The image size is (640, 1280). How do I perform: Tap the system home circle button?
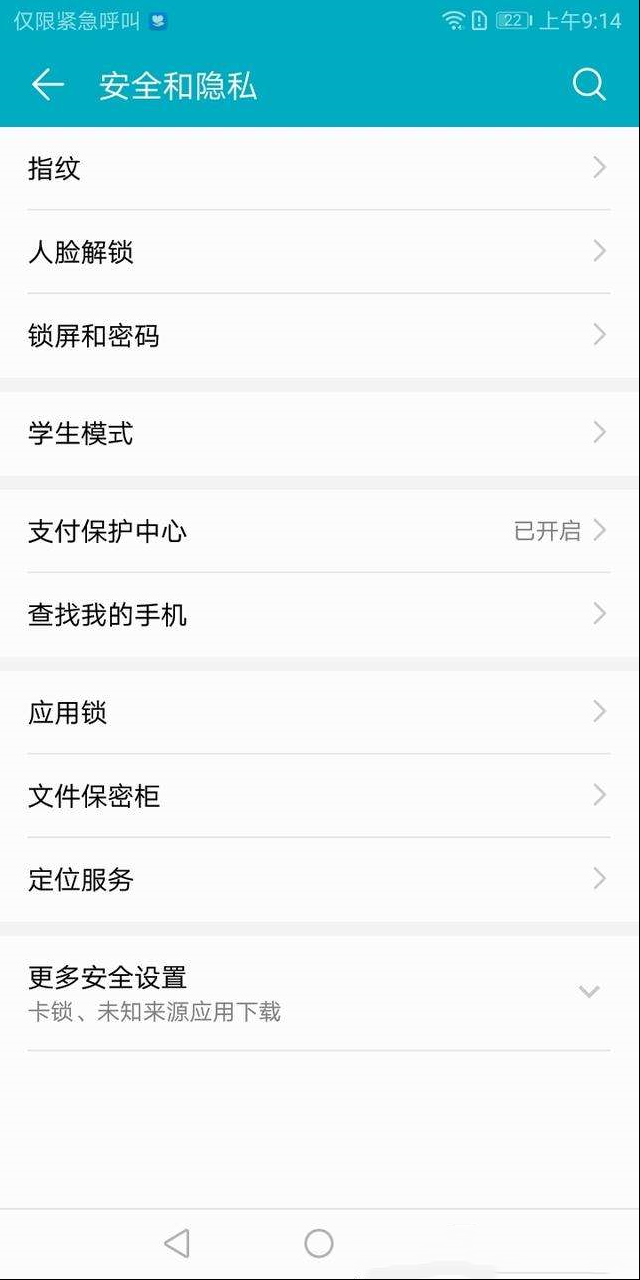point(319,1243)
